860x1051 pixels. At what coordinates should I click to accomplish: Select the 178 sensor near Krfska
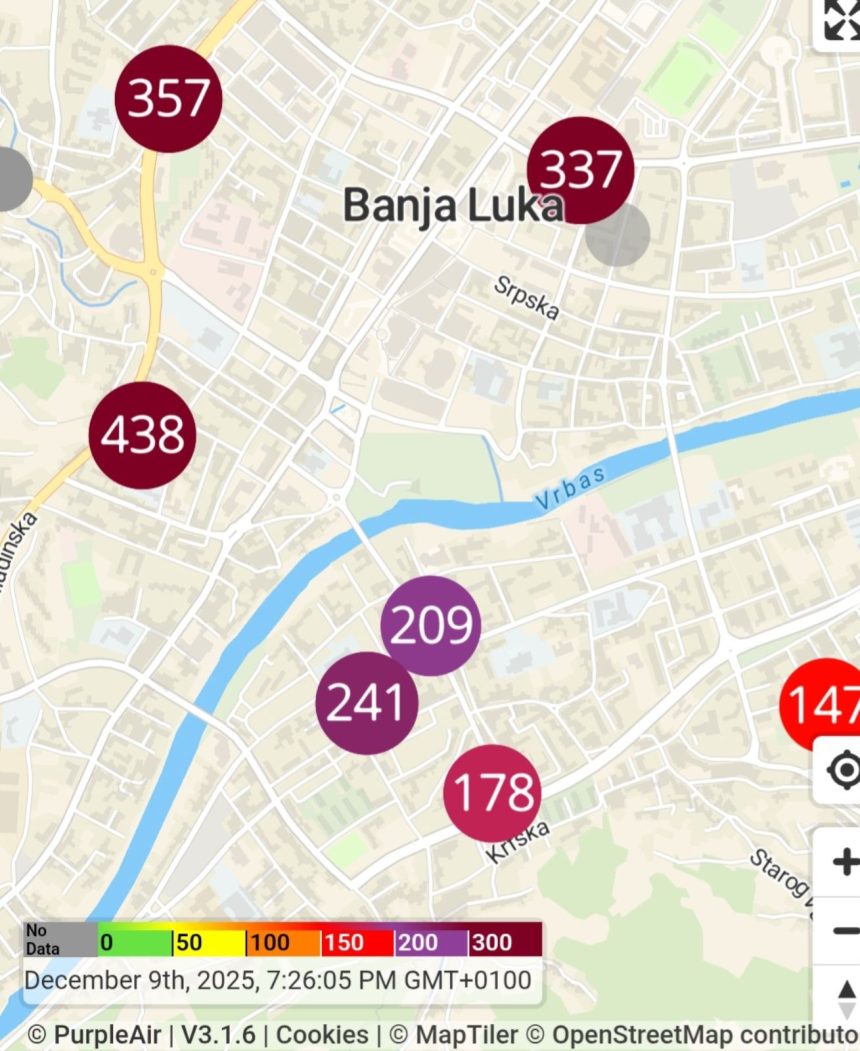492,792
